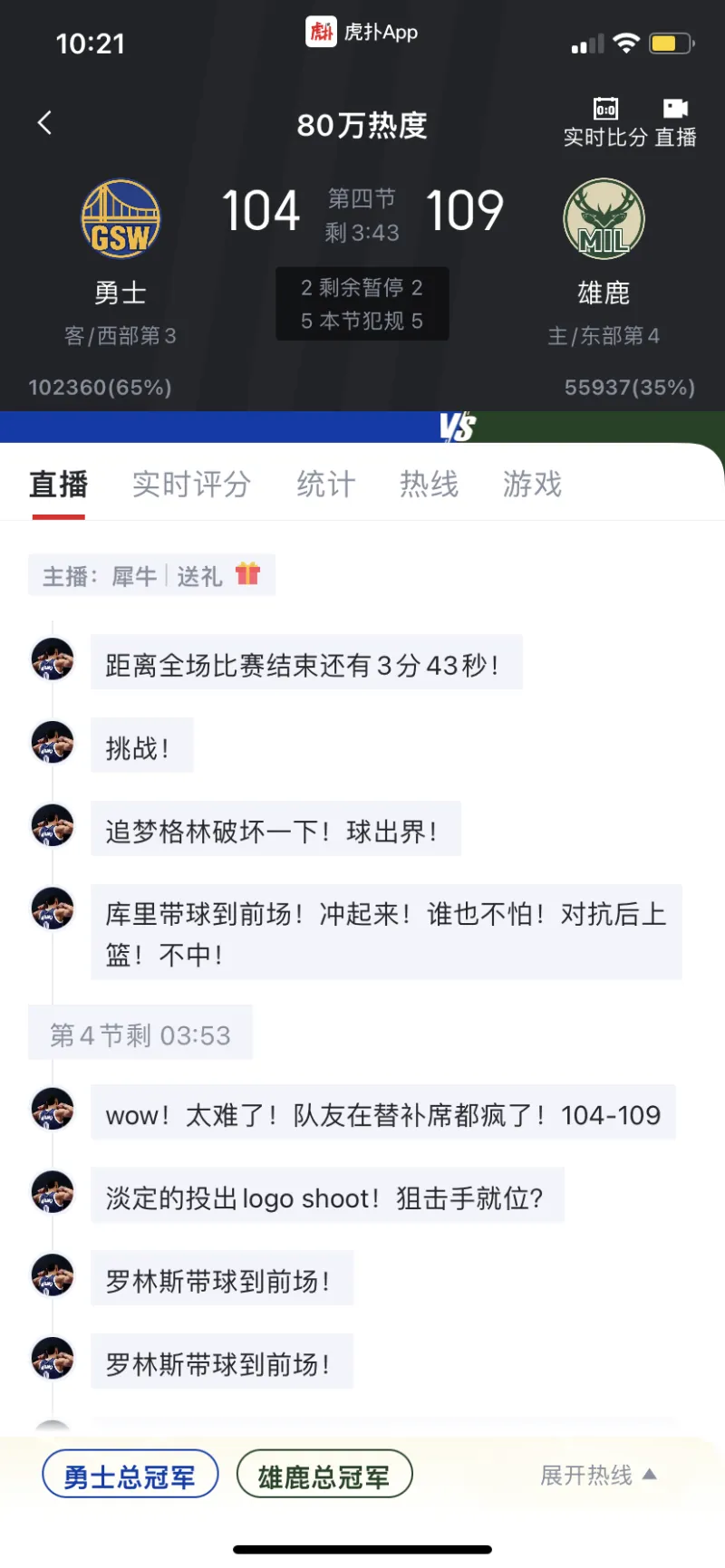Image resolution: width=725 pixels, height=1568 pixels.
Task: Switch to the 热线 tab
Action: coord(430,485)
